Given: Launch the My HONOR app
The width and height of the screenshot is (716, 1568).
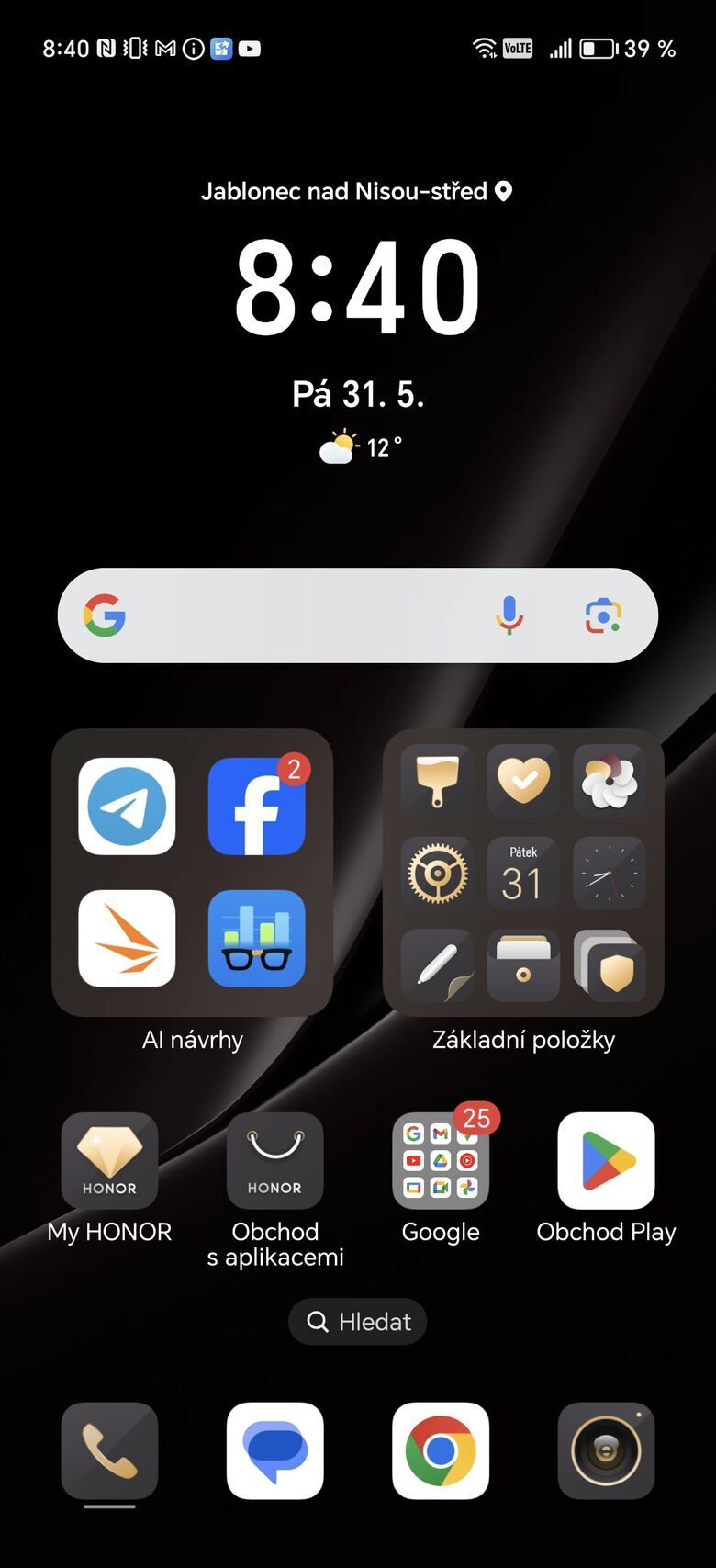Looking at the screenshot, I should coord(109,1160).
